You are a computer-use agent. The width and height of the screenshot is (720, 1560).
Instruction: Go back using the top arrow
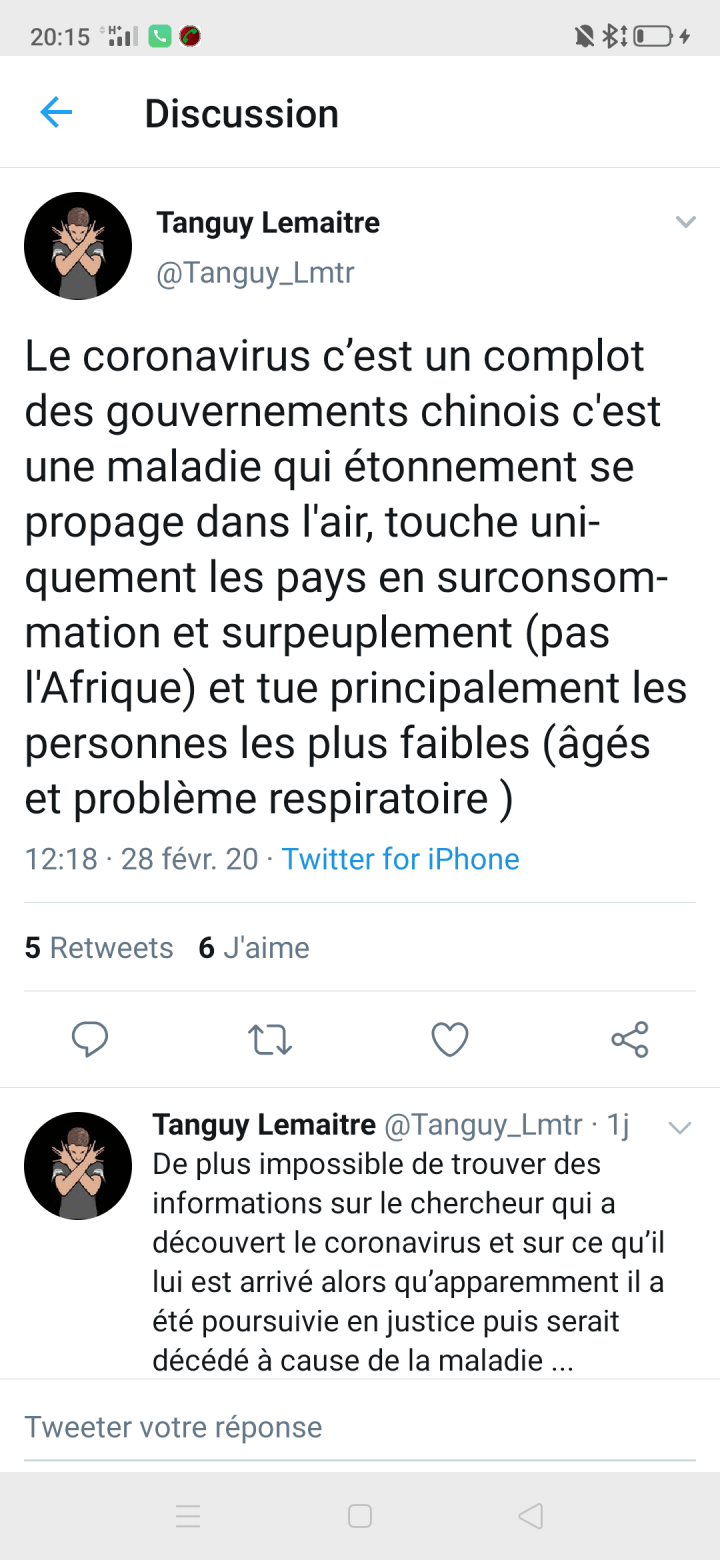56,113
